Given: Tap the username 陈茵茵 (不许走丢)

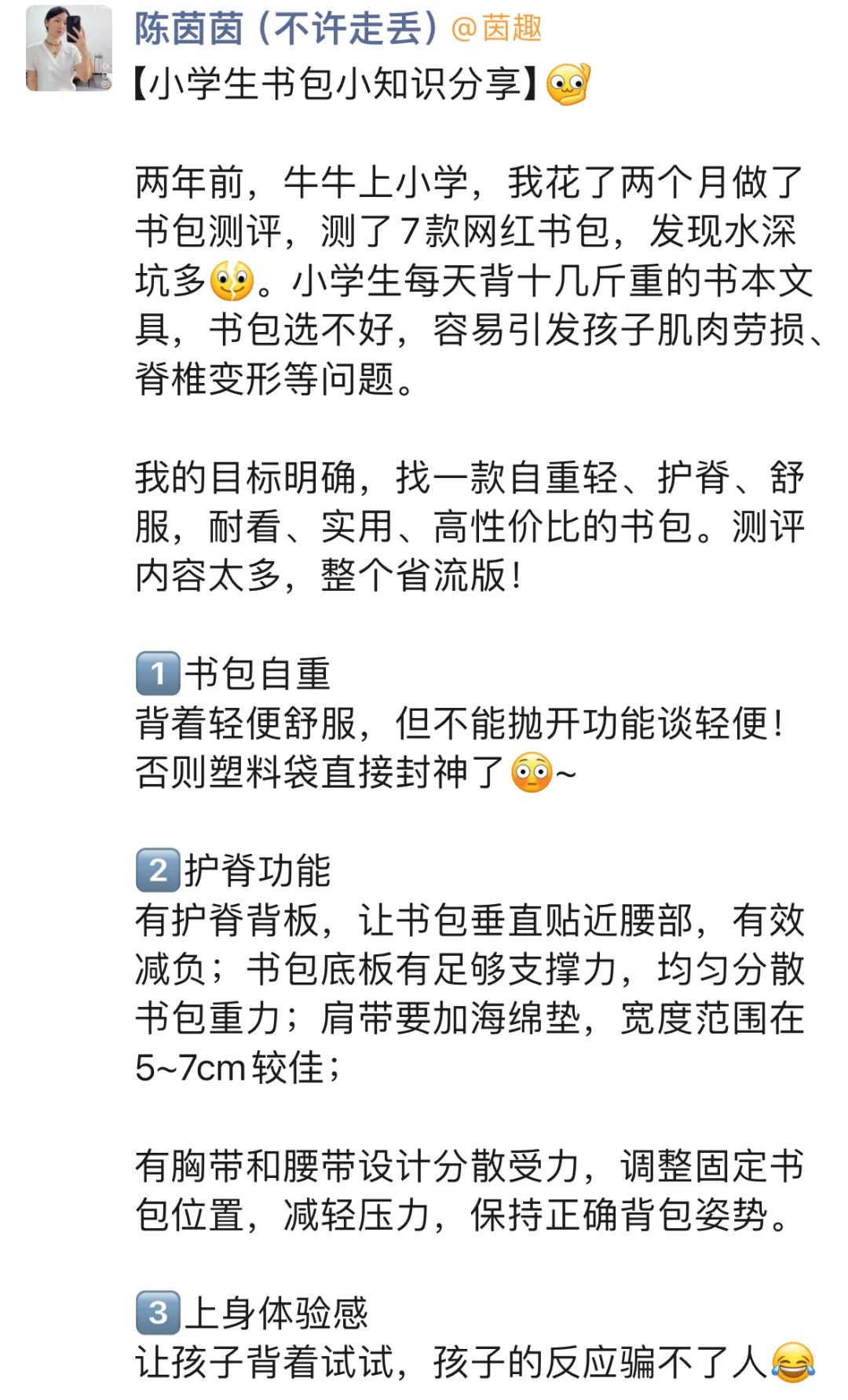Looking at the screenshot, I should 287,29.
